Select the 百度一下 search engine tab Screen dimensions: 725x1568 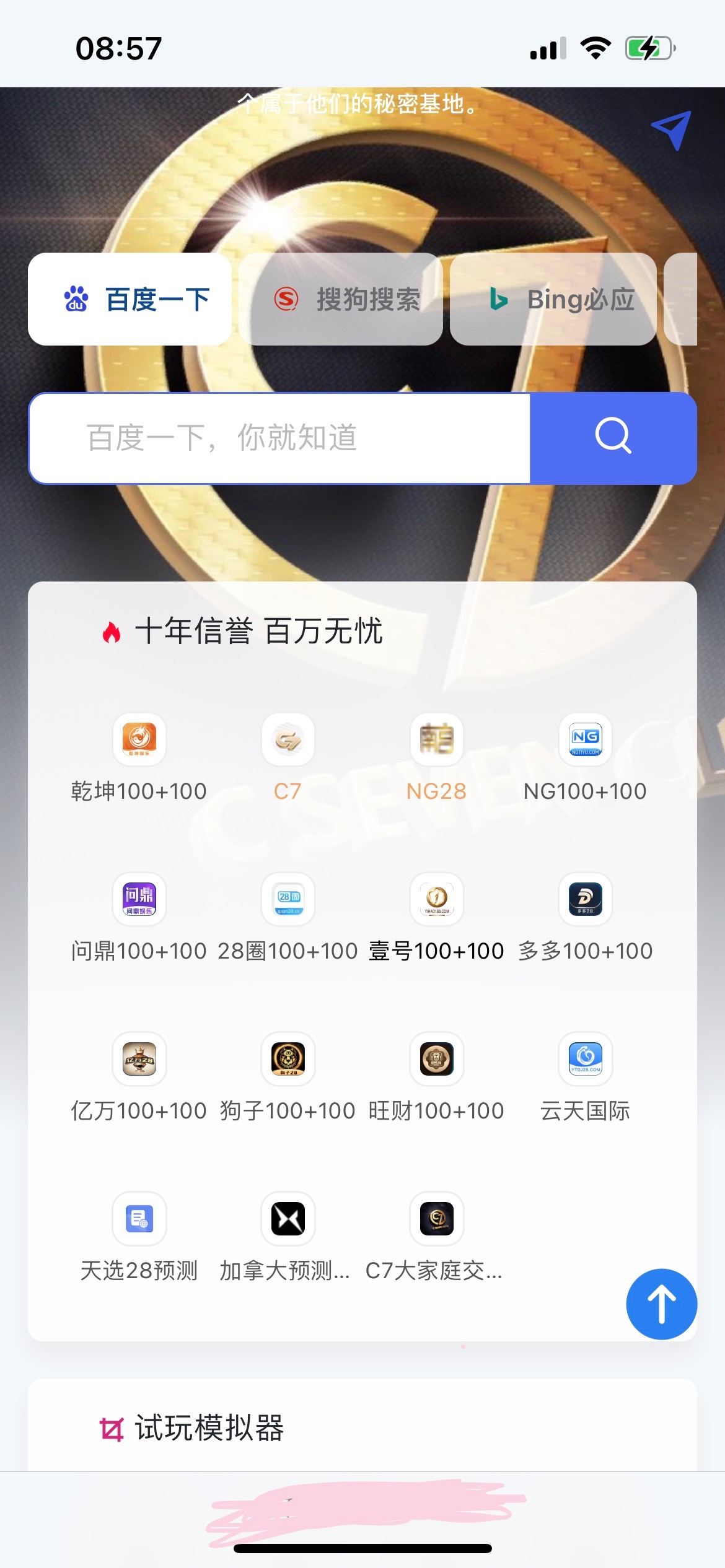[x=130, y=299]
